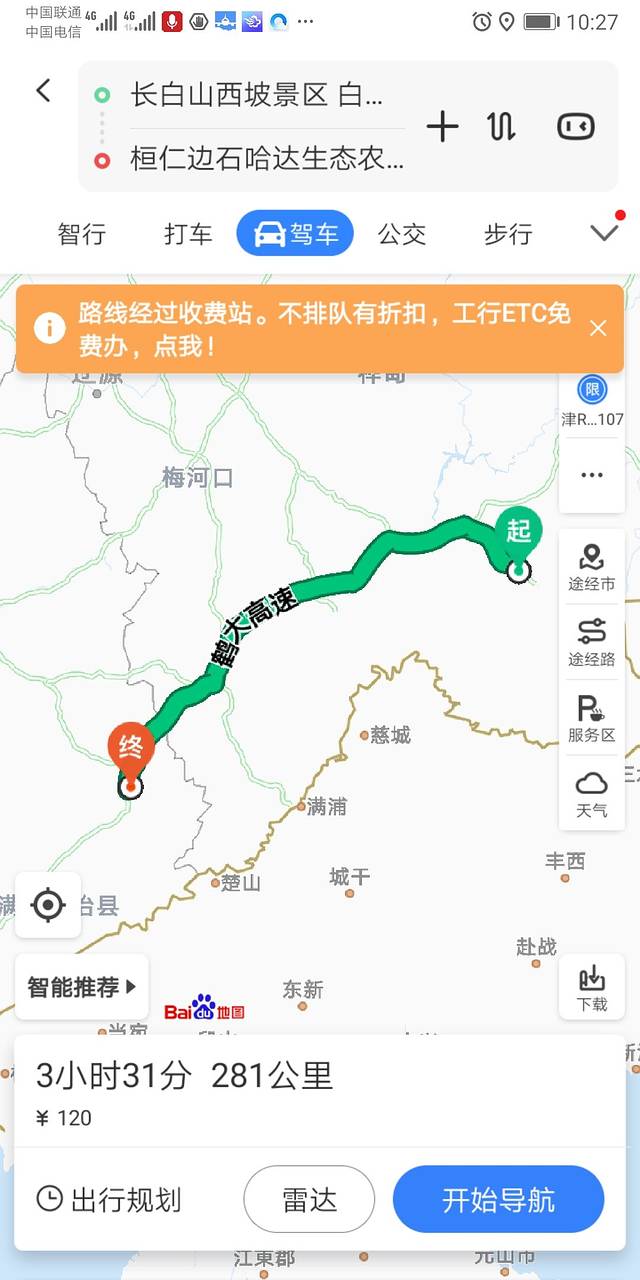Screen dimensions: 640x1280
Task: Expand more travel modes chevron
Action: tap(605, 233)
